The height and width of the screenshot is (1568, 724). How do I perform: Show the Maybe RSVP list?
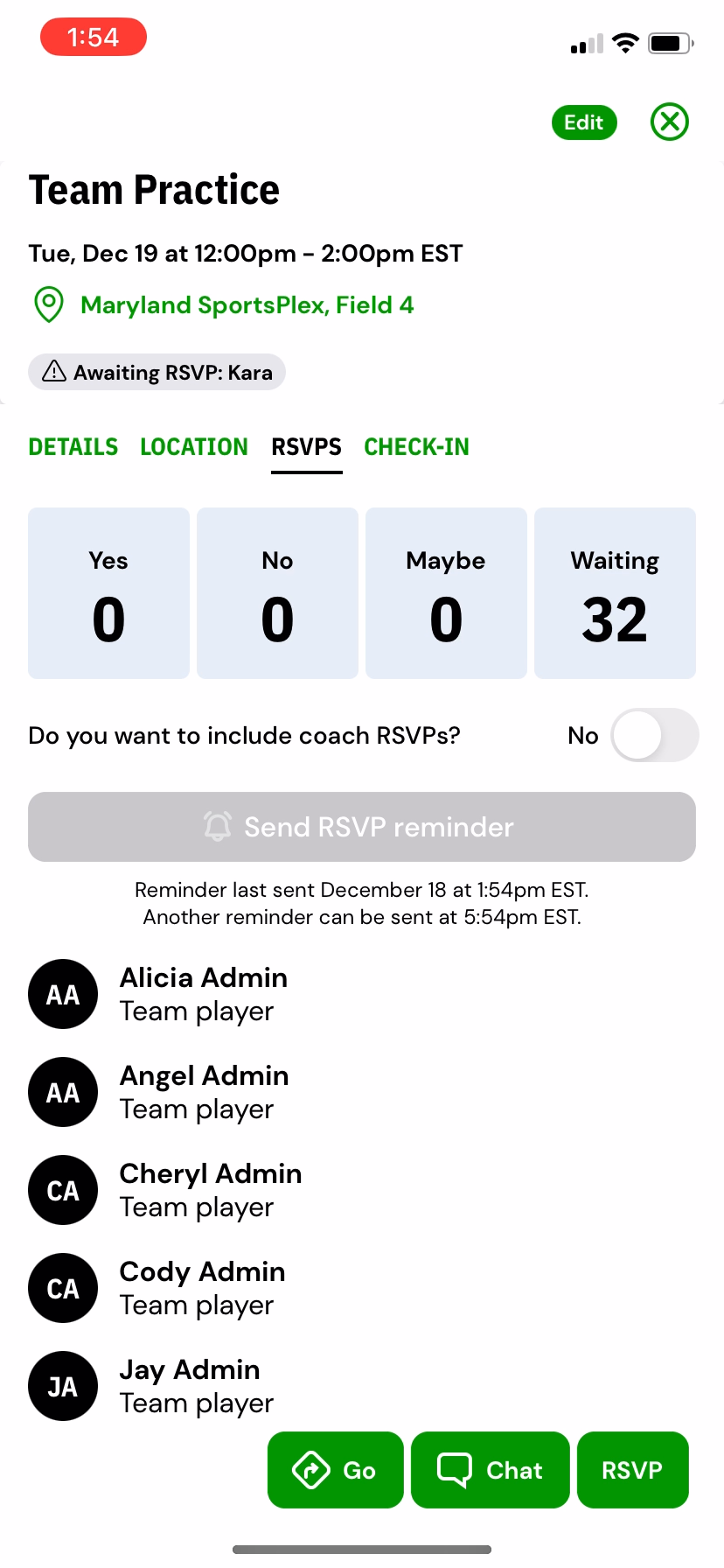pyautogui.click(x=446, y=593)
